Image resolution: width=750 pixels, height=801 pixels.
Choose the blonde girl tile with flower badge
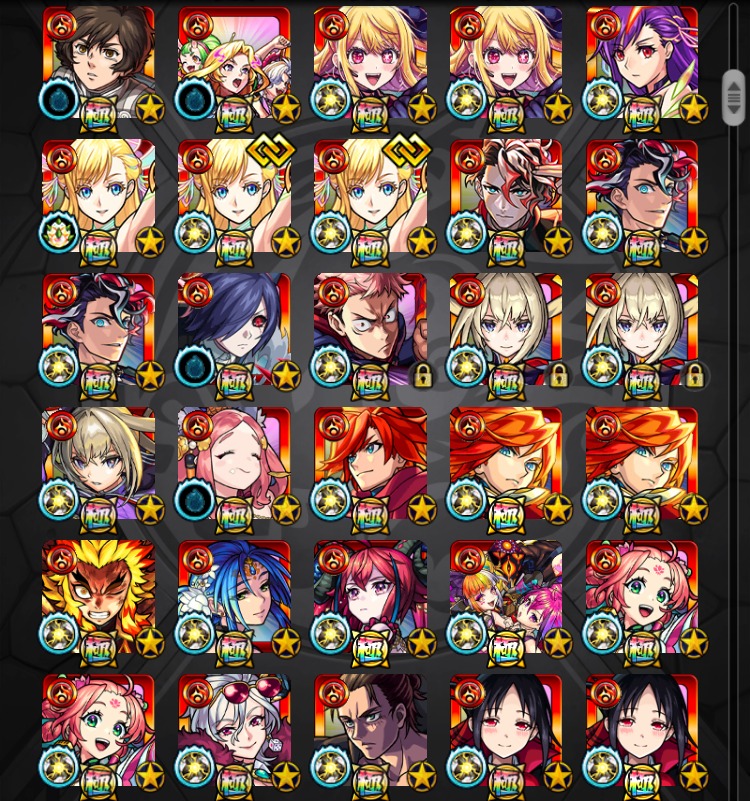click(x=98, y=197)
